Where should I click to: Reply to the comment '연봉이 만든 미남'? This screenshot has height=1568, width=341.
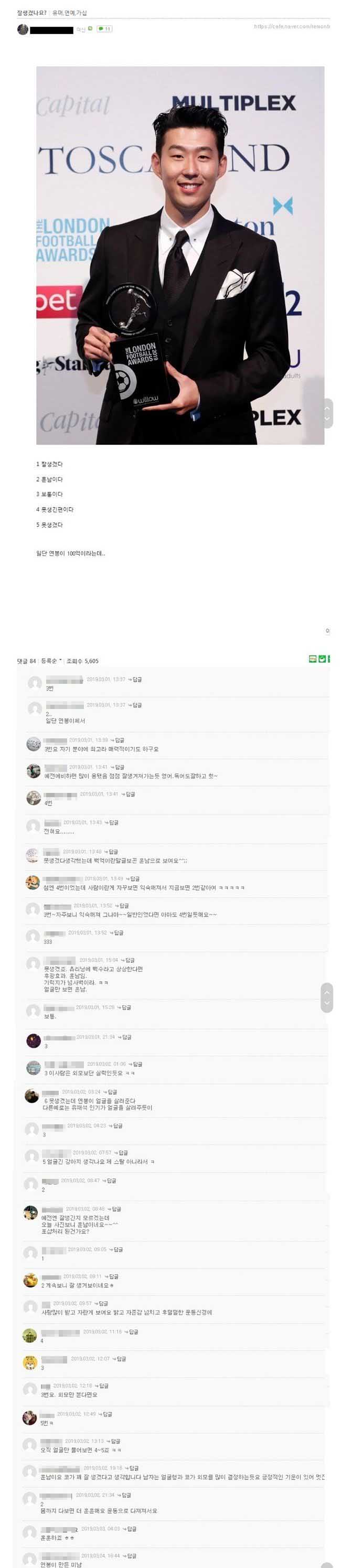[x=130, y=1555]
